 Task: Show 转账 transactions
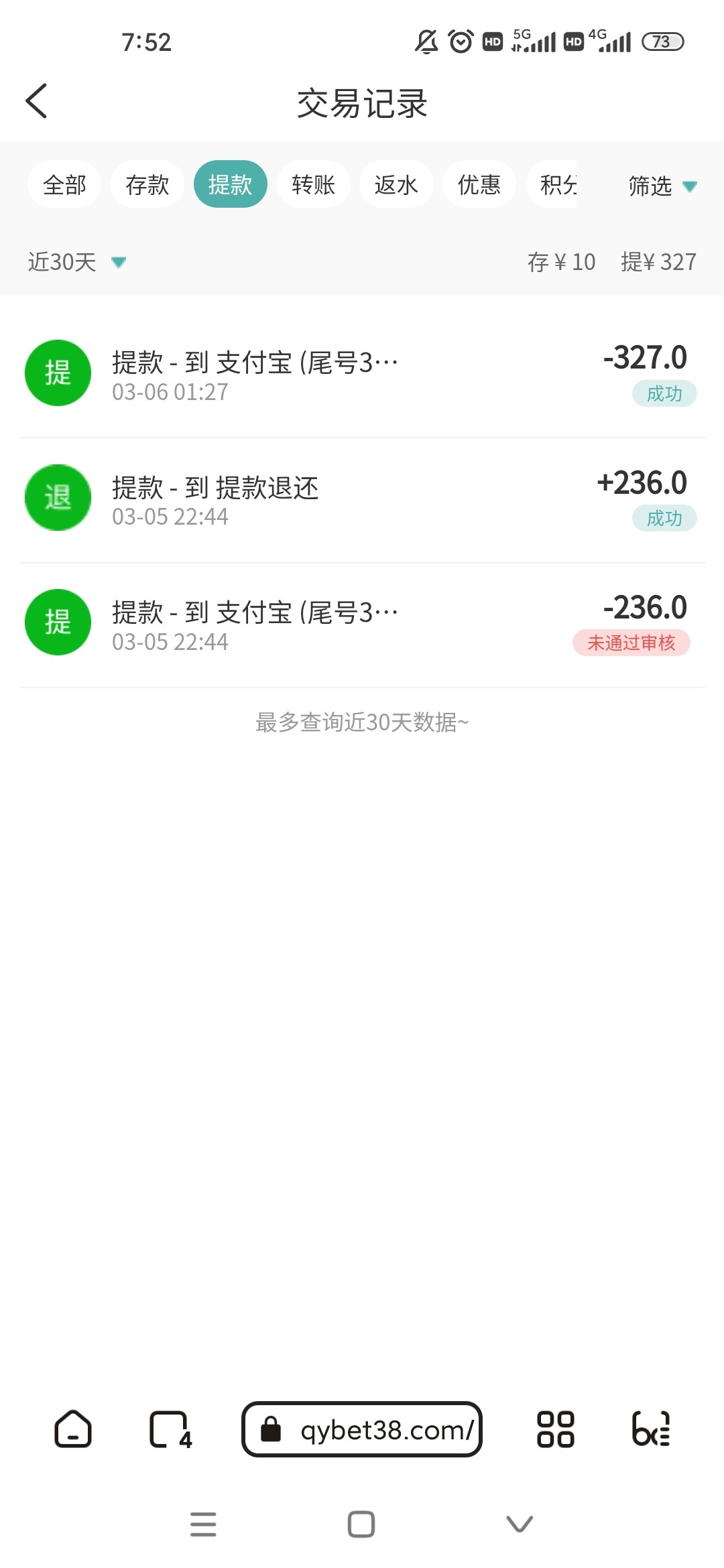313,184
